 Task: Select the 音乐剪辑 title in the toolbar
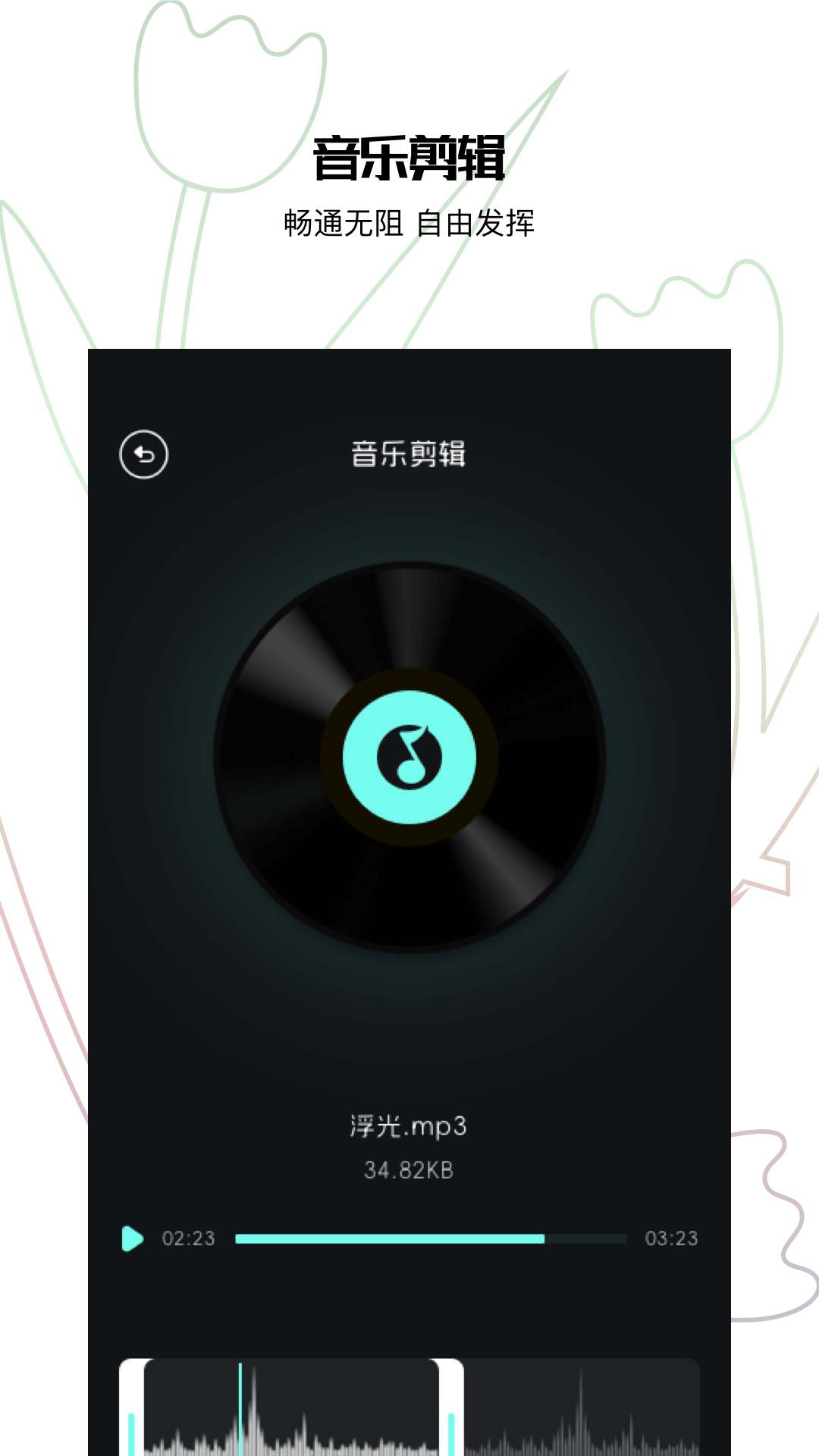(409, 455)
